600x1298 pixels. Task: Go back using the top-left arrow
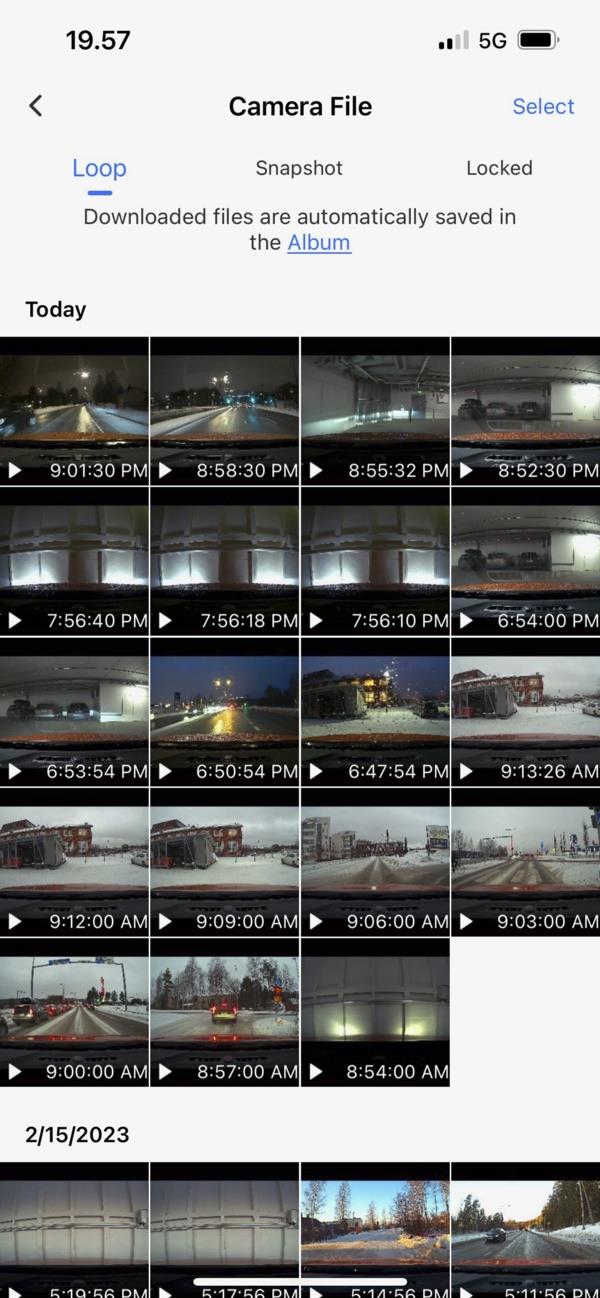click(x=36, y=106)
